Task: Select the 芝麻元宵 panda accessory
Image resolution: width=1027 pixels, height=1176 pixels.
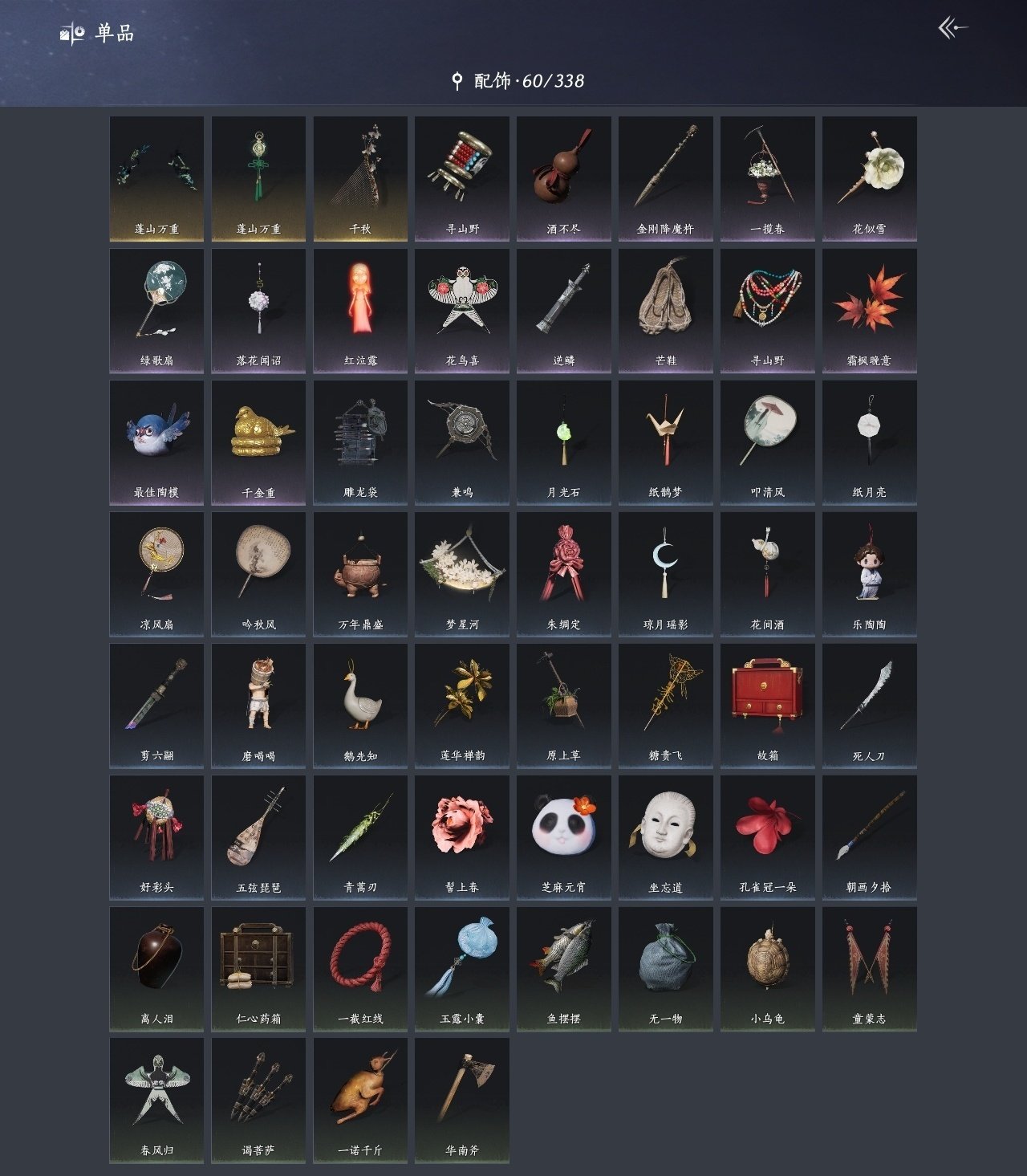Action: click(563, 836)
